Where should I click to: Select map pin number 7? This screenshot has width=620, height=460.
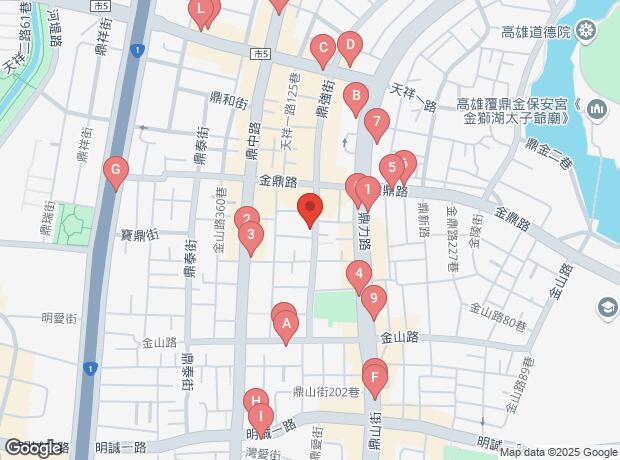(x=376, y=124)
